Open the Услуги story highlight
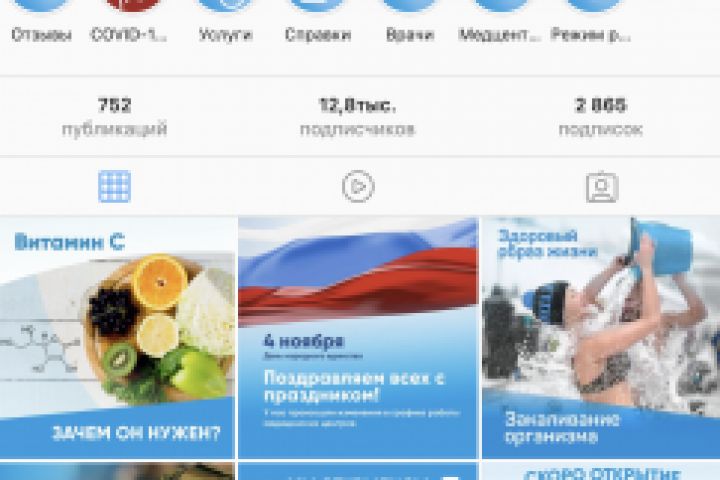The image size is (720, 480). point(225,8)
